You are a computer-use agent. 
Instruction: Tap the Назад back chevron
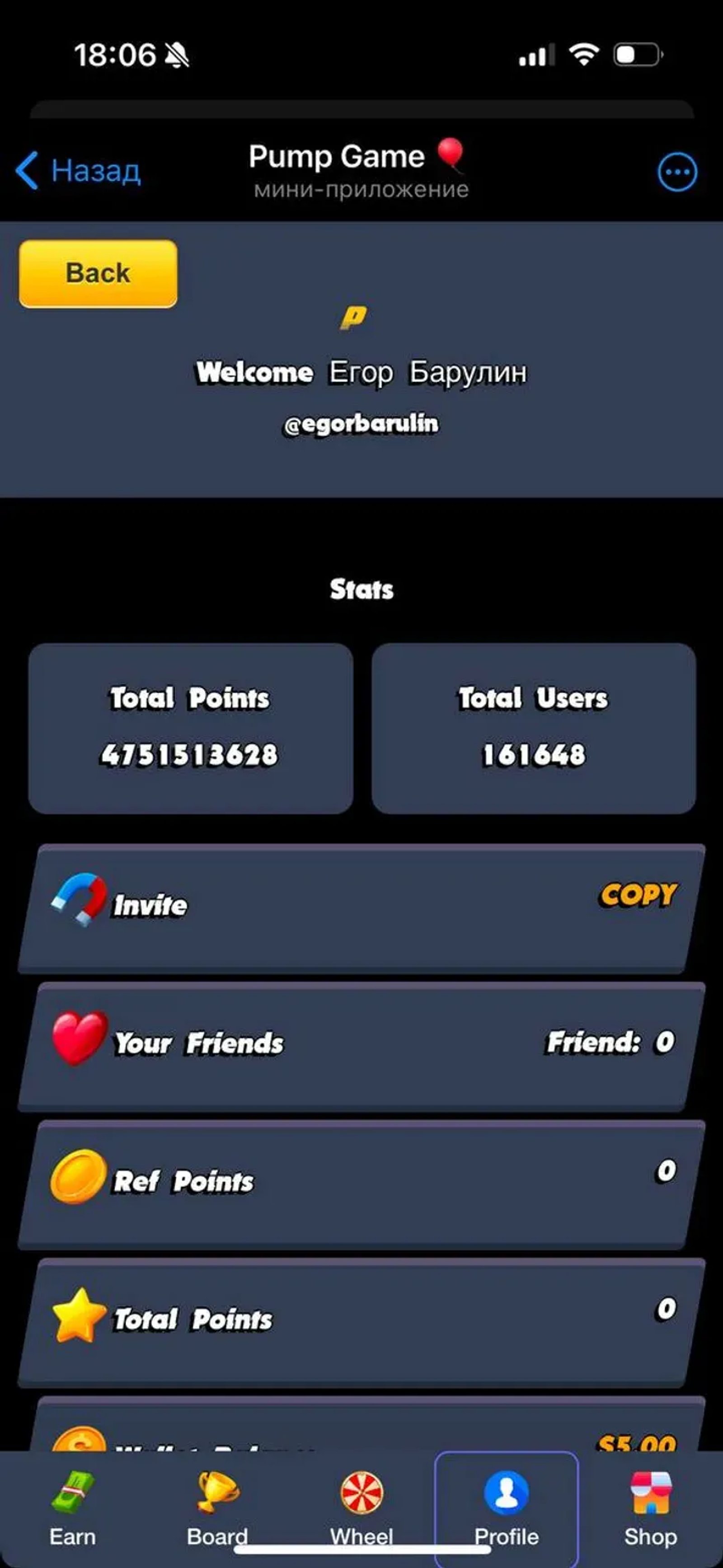[28, 170]
